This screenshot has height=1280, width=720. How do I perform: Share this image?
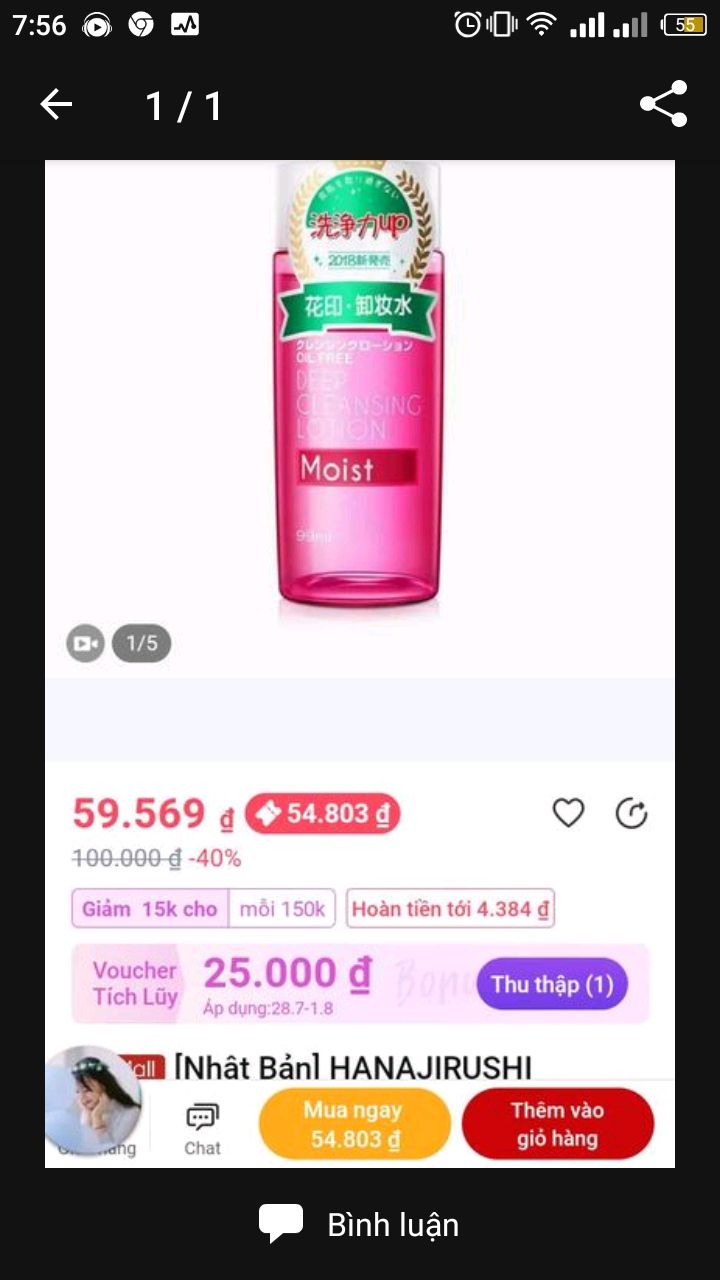point(663,104)
